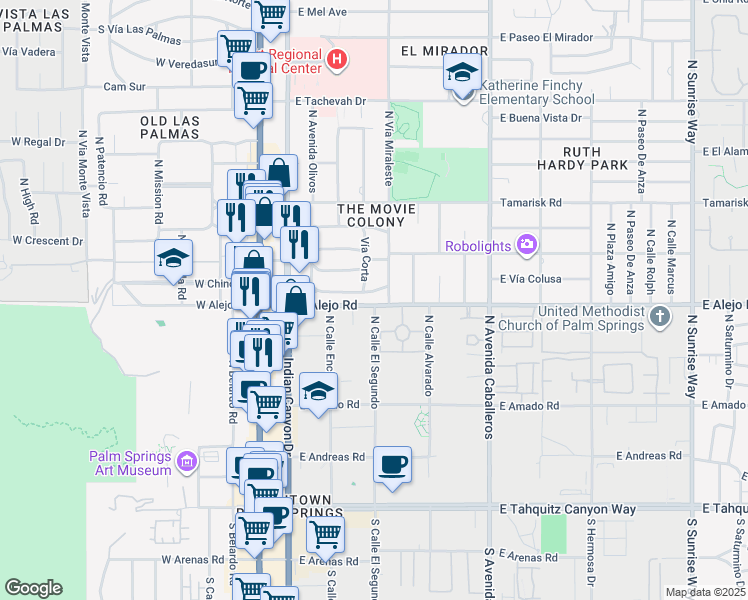Tap the school marker on Amado Rd

[x=319, y=393]
